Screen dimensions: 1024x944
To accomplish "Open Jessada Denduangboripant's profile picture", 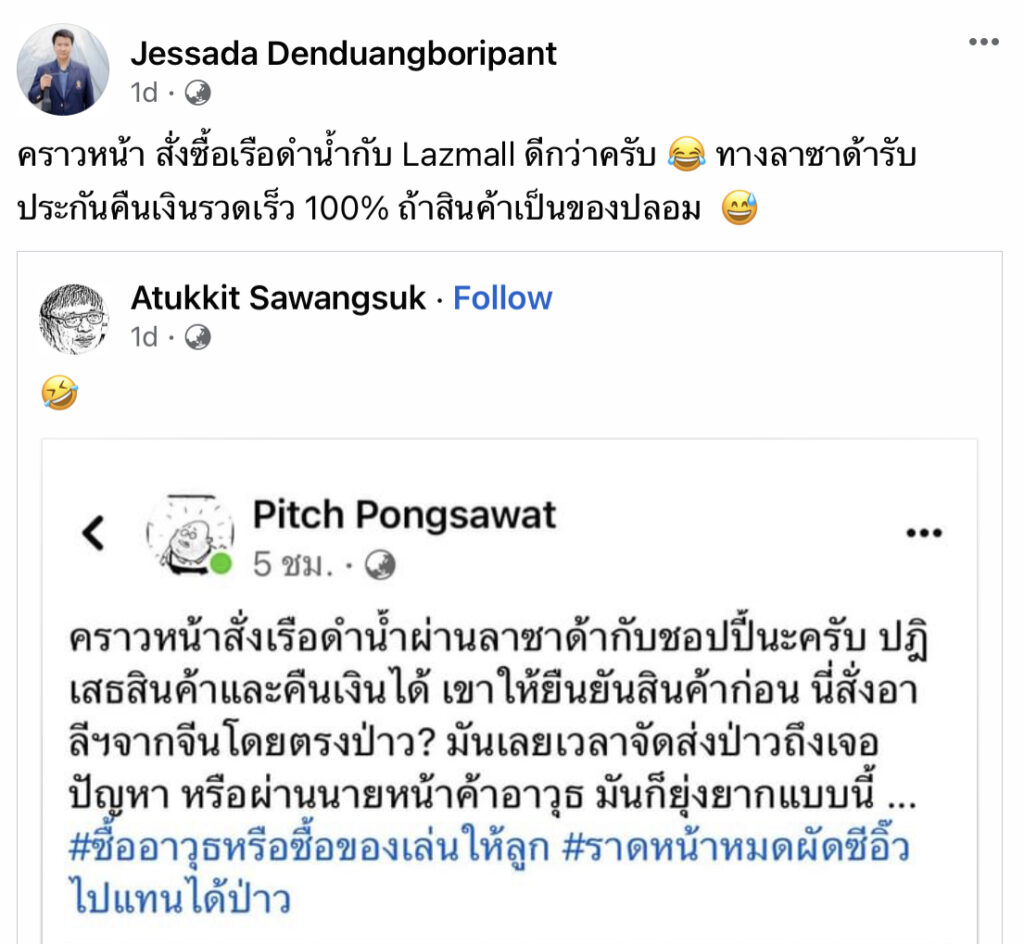I will pyautogui.click(x=62, y=70).
